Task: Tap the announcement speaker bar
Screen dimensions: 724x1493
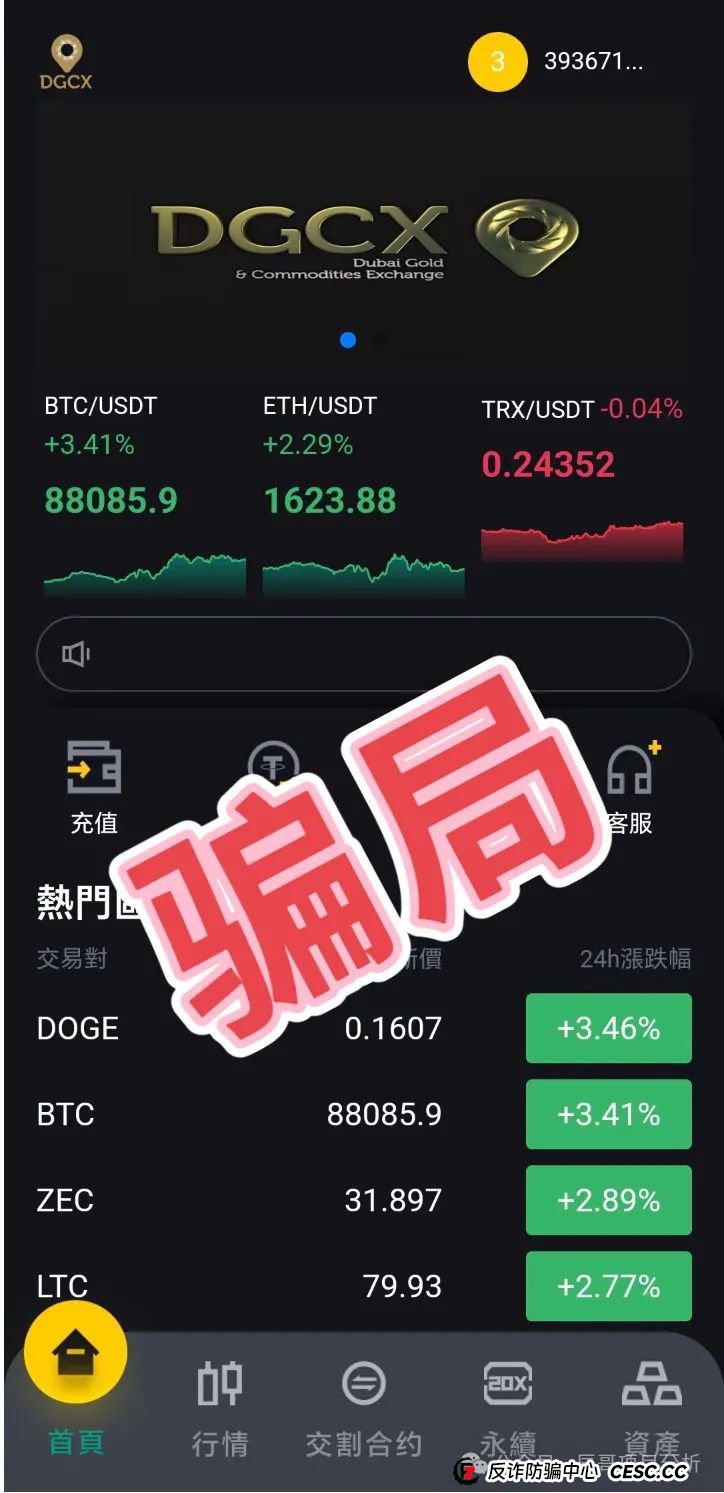Action: point(363,654)
